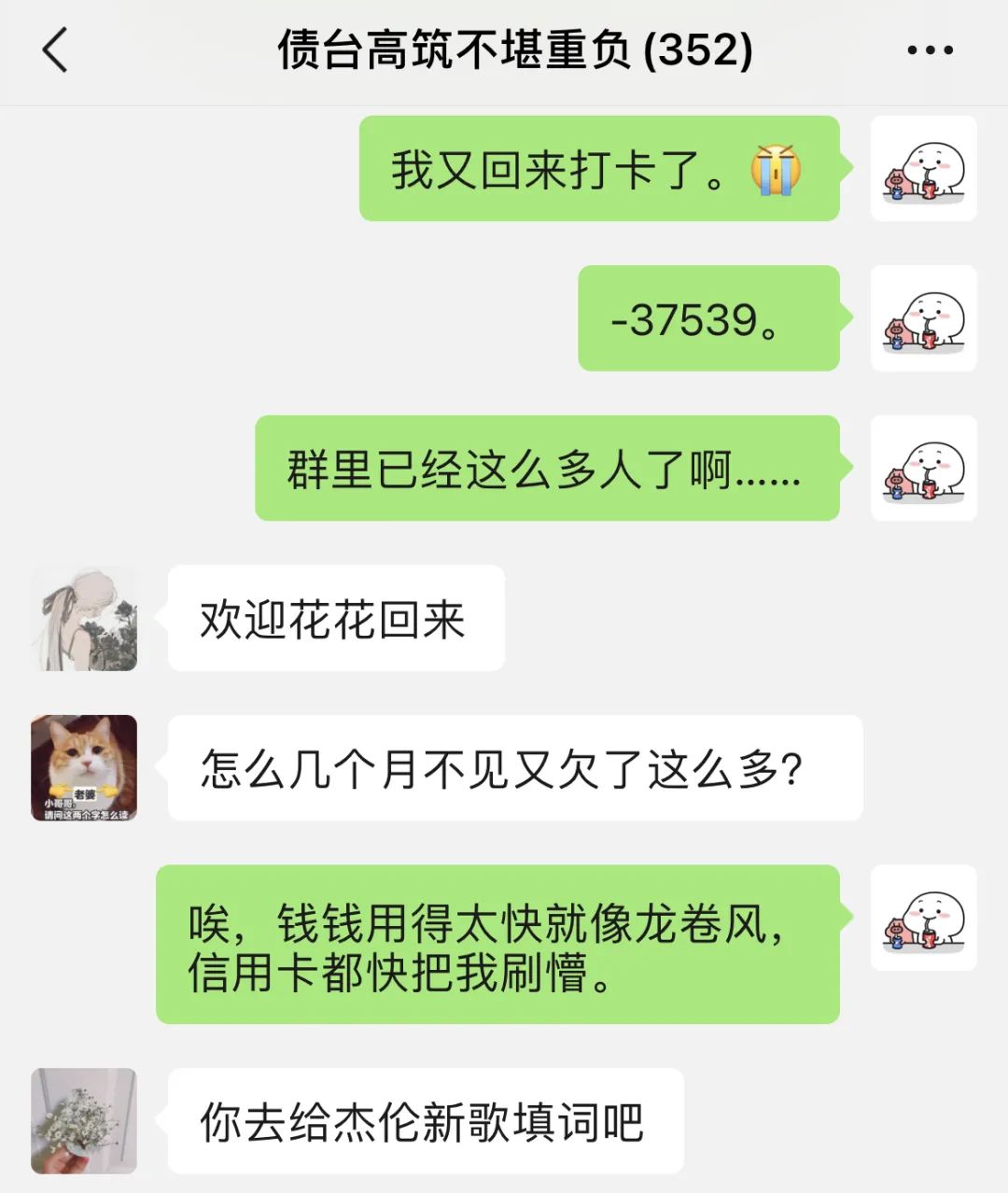This screenshot has height=1193, width=1008.
Task: Select the "我又回来打卡了" message bubble
Action: [597, 169]
